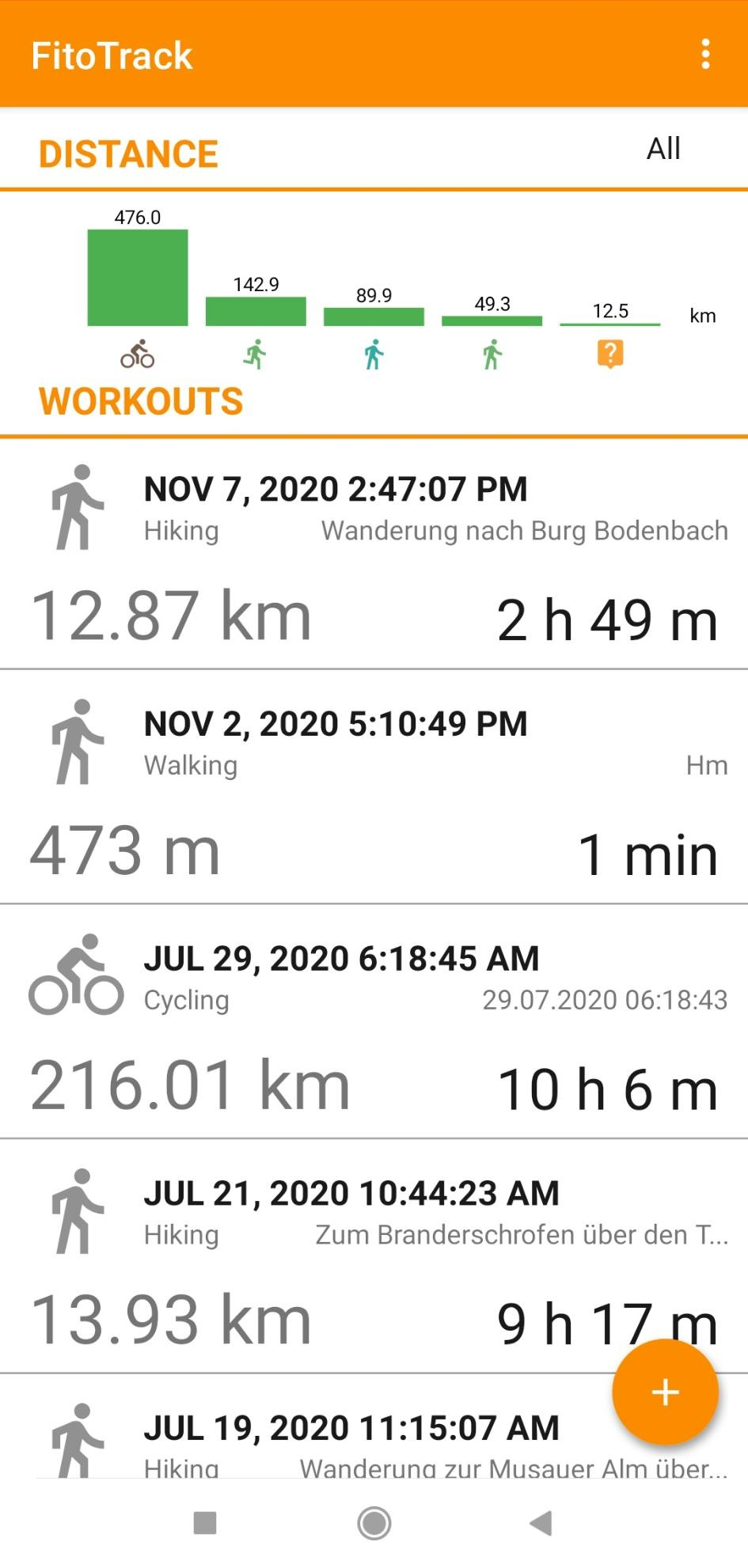Open the overflow menu
This screenshot has height=1568, width=748.
pos(705,55)
